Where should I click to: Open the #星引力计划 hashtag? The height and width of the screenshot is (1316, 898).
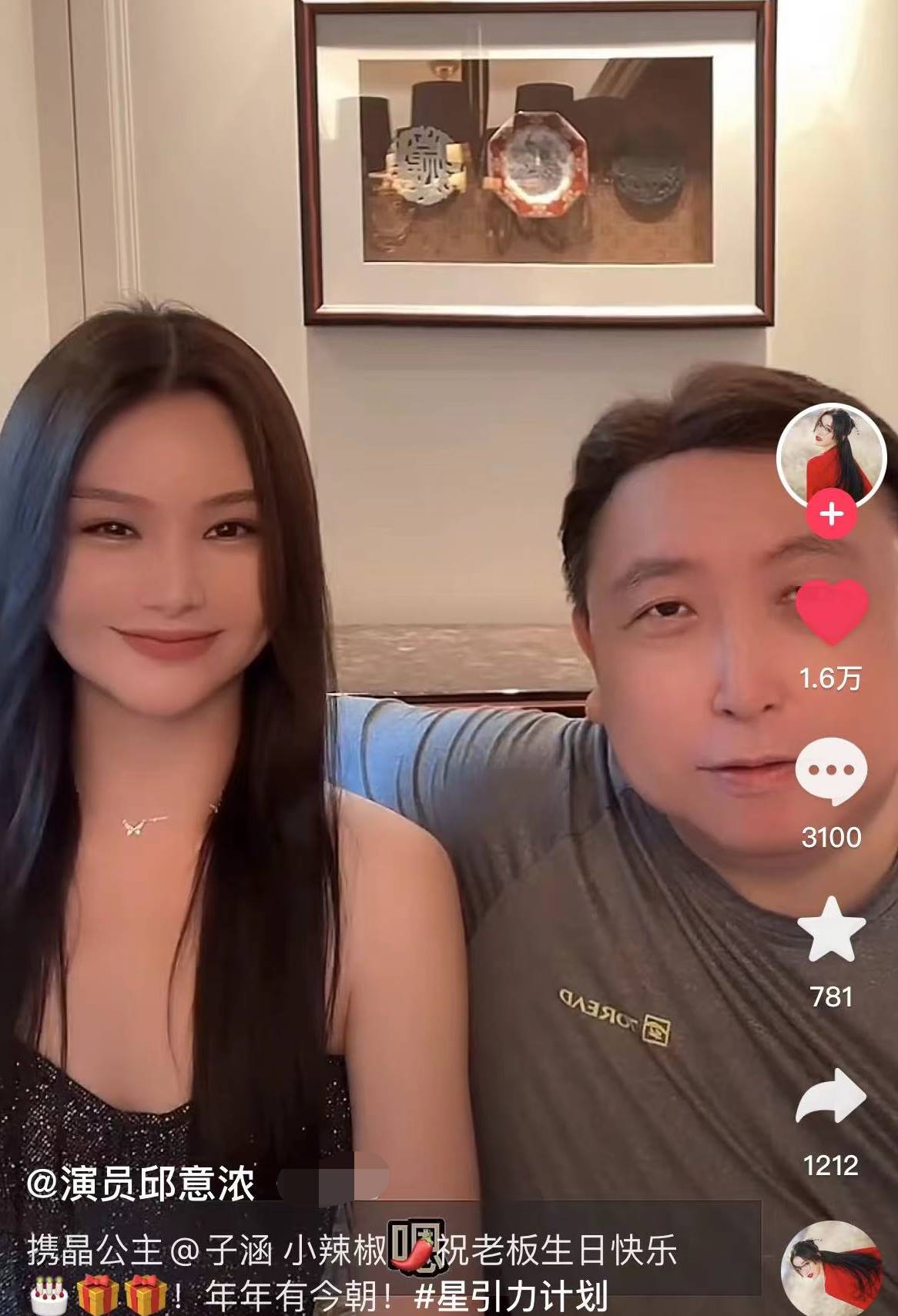point(511,1296)
